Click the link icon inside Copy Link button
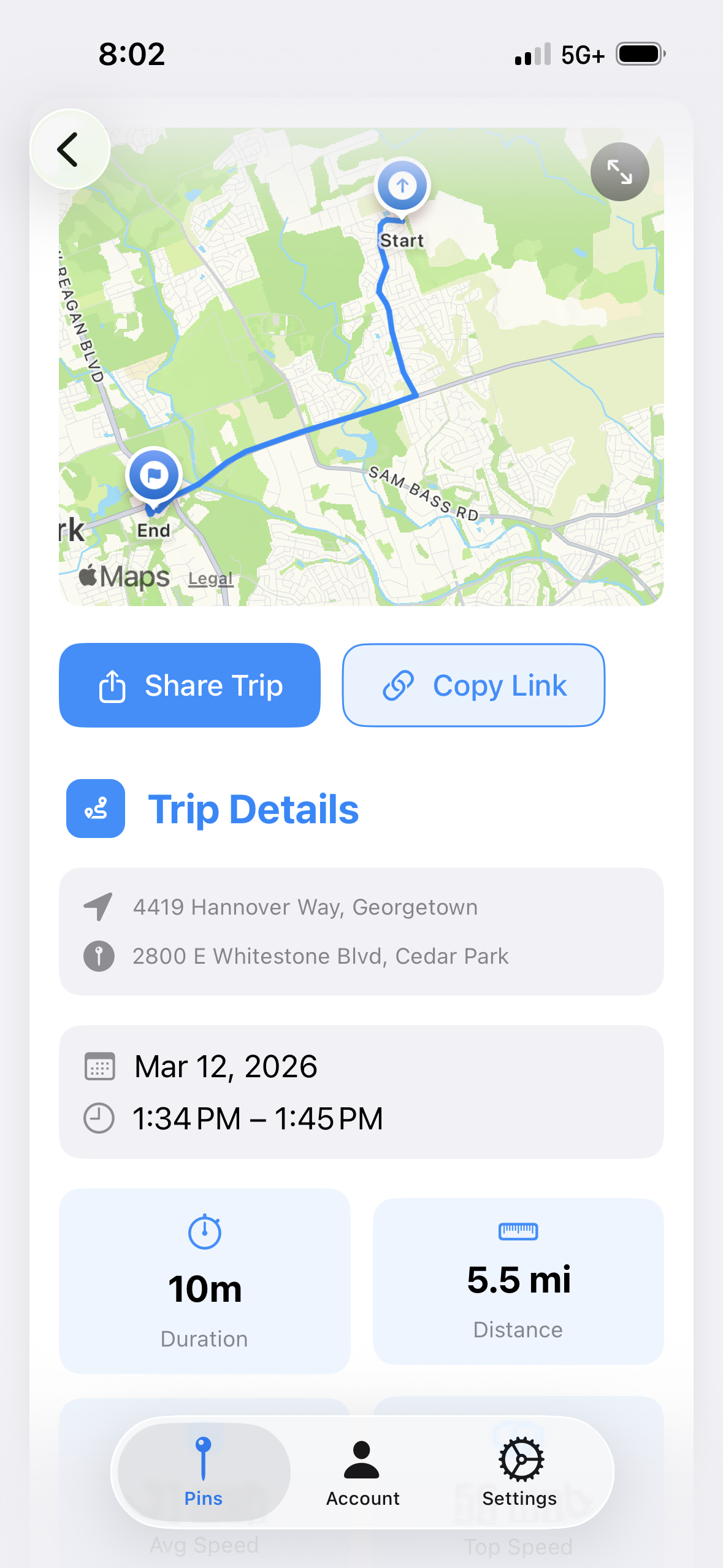723x1568 pixels. point(399,685)
